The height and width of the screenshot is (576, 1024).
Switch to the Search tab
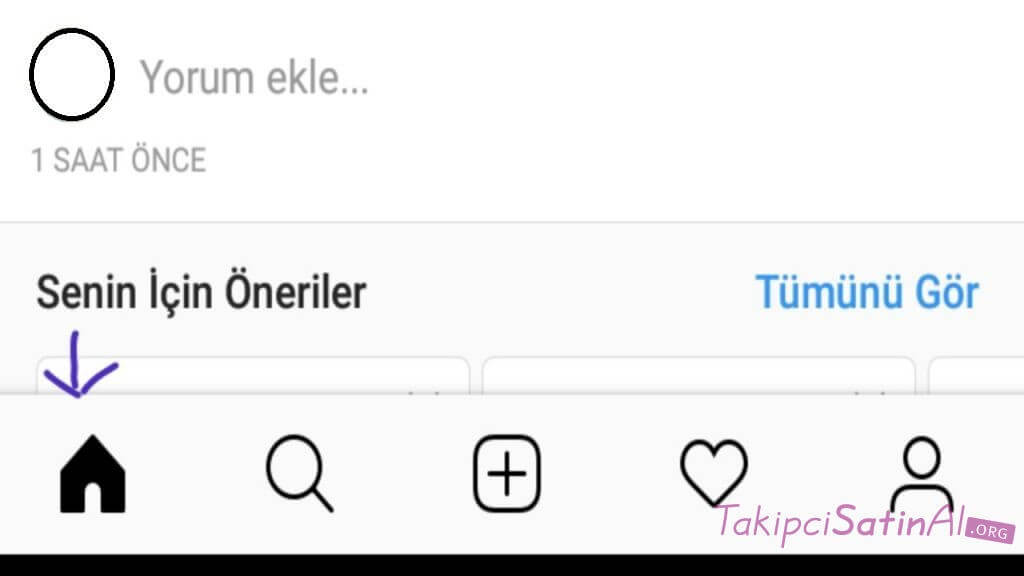[299, 474]
